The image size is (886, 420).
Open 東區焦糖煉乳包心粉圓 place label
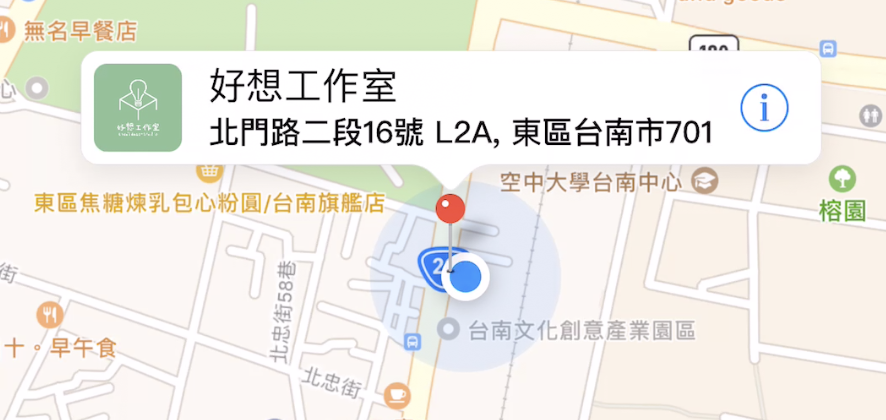[x=209, y=204]
